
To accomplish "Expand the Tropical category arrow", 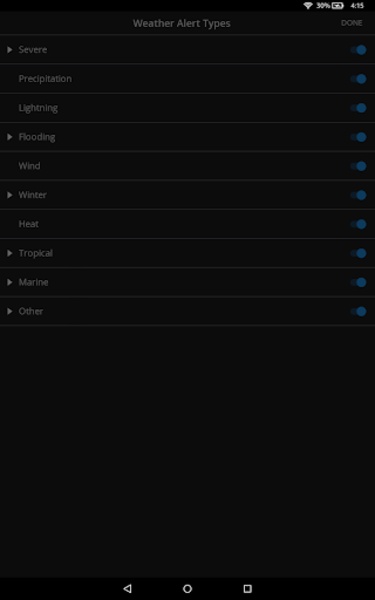I will [x=10, y=253].
